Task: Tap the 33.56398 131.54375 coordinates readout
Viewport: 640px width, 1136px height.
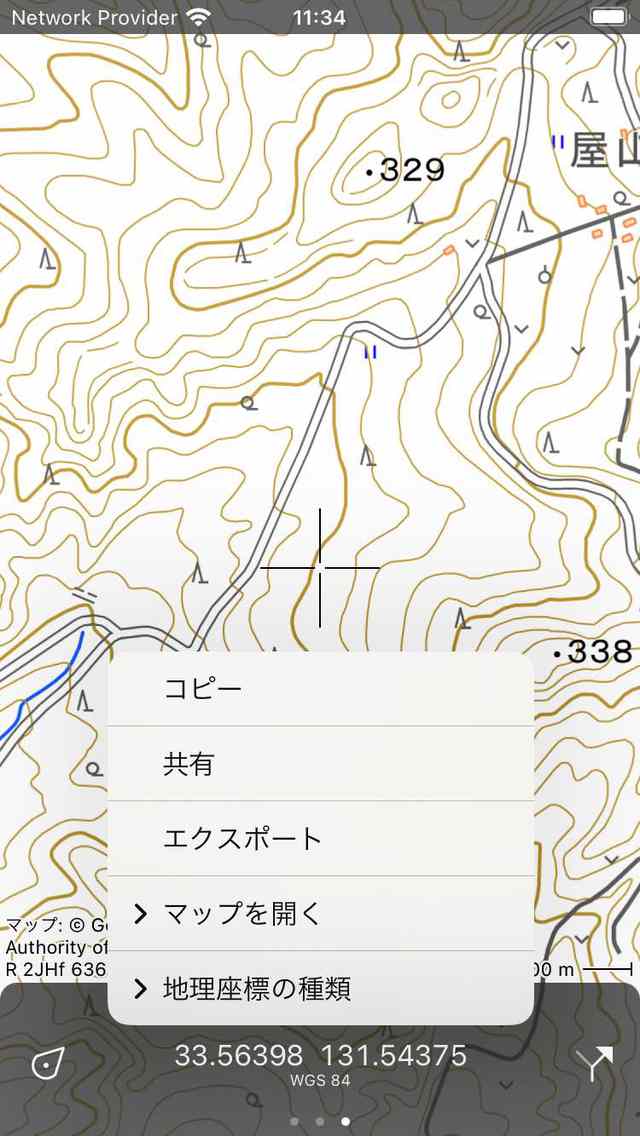Action: point(320,1056)
